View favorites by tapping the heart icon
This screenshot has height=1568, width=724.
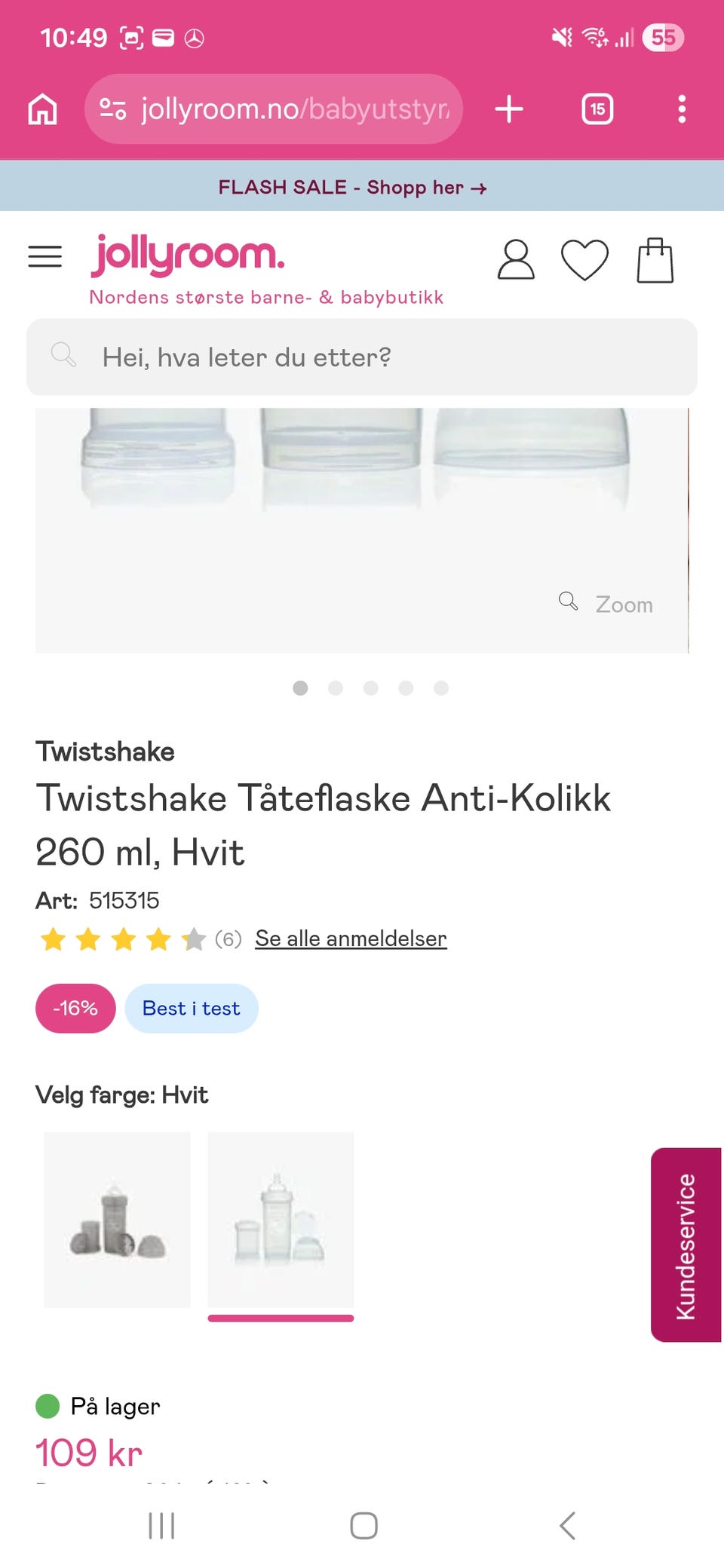point(585,260)
